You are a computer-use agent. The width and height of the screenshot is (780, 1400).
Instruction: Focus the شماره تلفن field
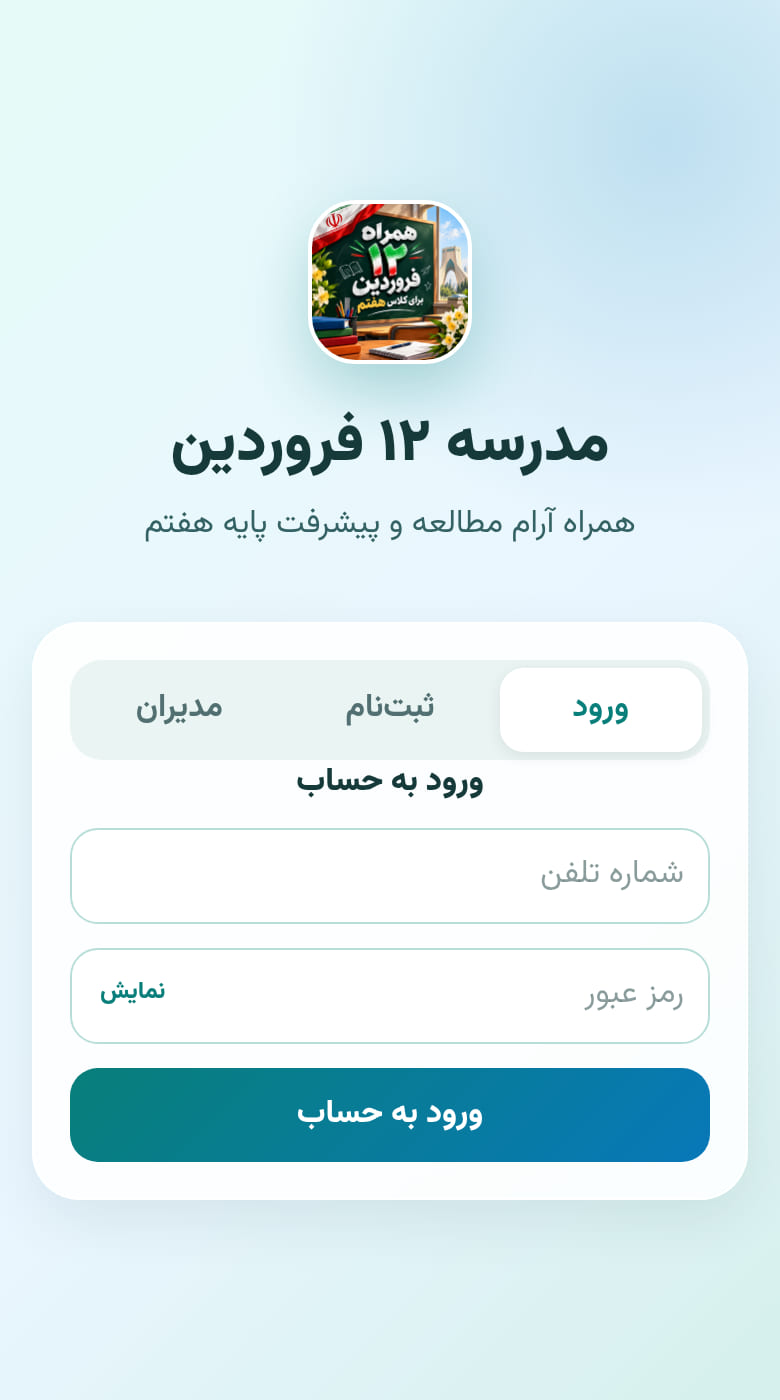pyautogui.click(x=390, y=876)
